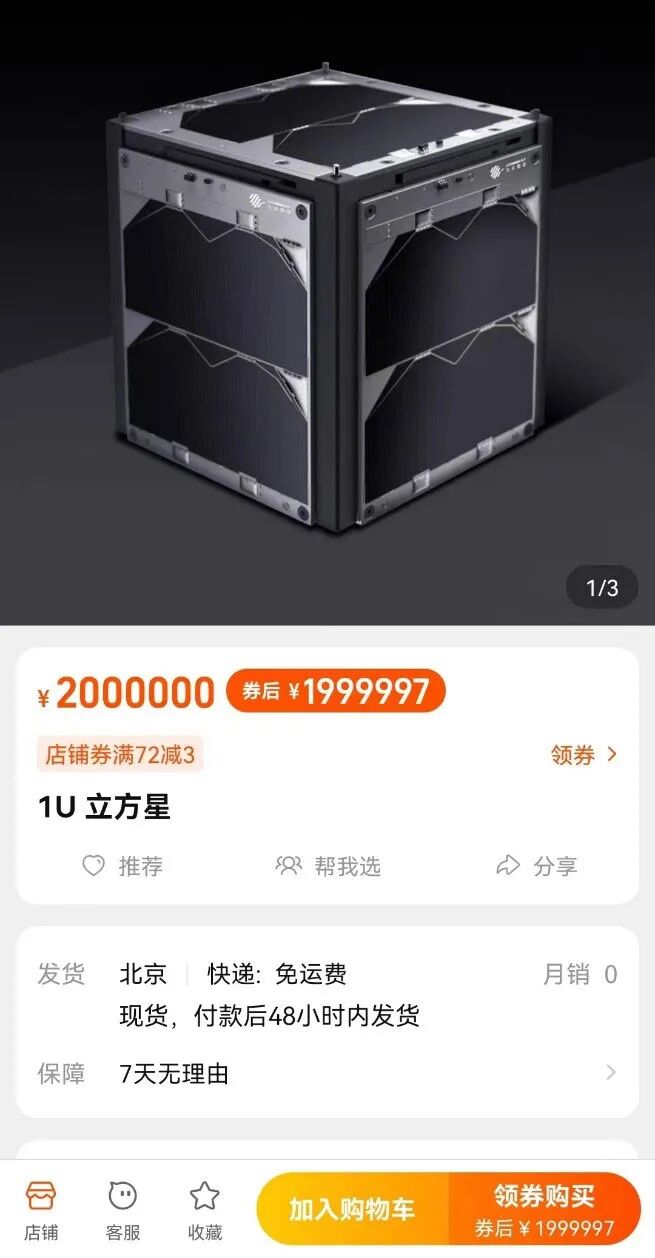
Task: Contact 客服 customer service
Action: (x=123, y=1209)
